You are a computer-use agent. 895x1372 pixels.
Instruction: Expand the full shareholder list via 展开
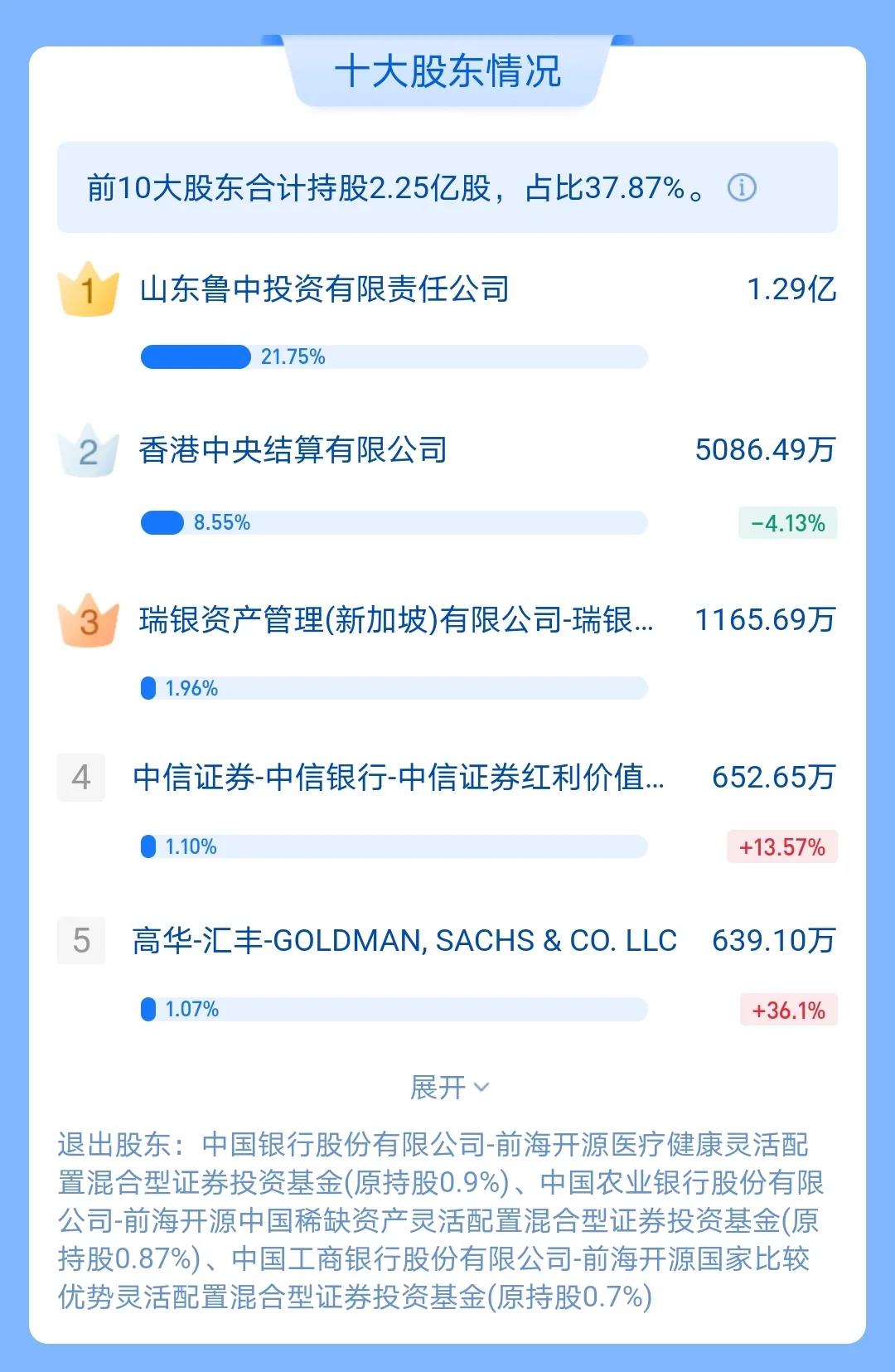click(448, 1087)
